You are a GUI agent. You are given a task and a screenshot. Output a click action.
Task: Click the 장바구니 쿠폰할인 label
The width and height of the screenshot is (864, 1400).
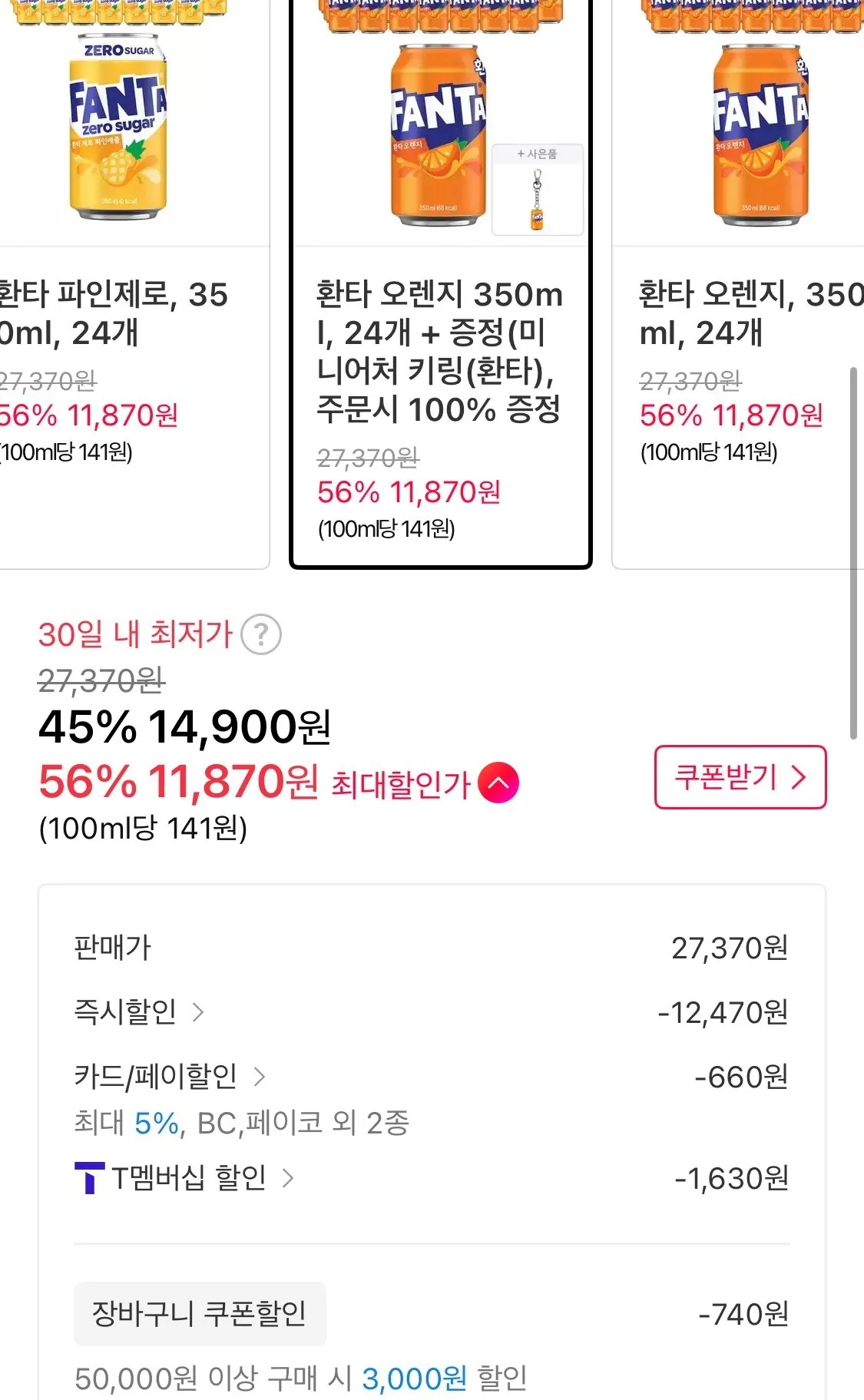200,1312
